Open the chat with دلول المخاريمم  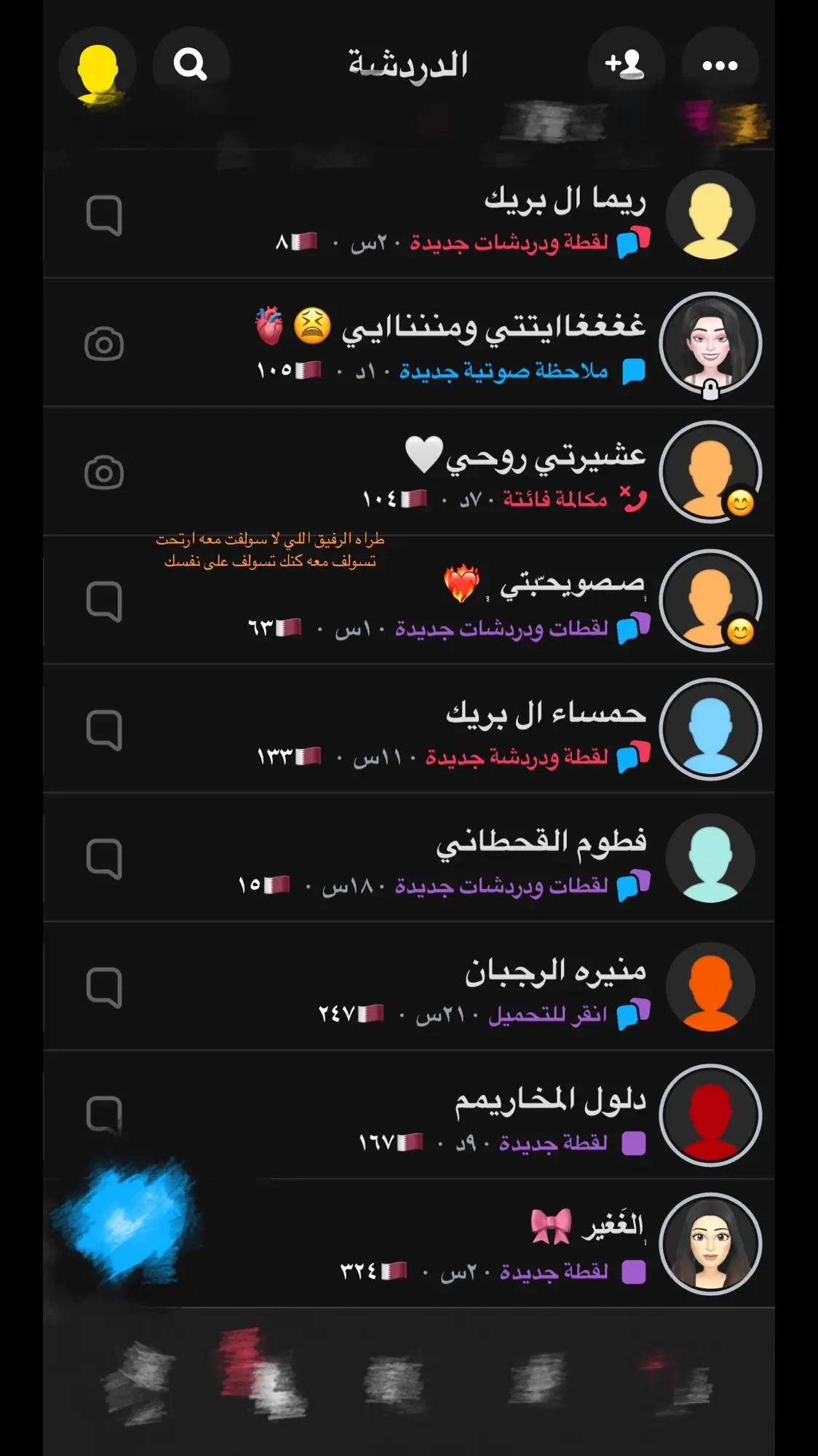(x=409, y=1115)
